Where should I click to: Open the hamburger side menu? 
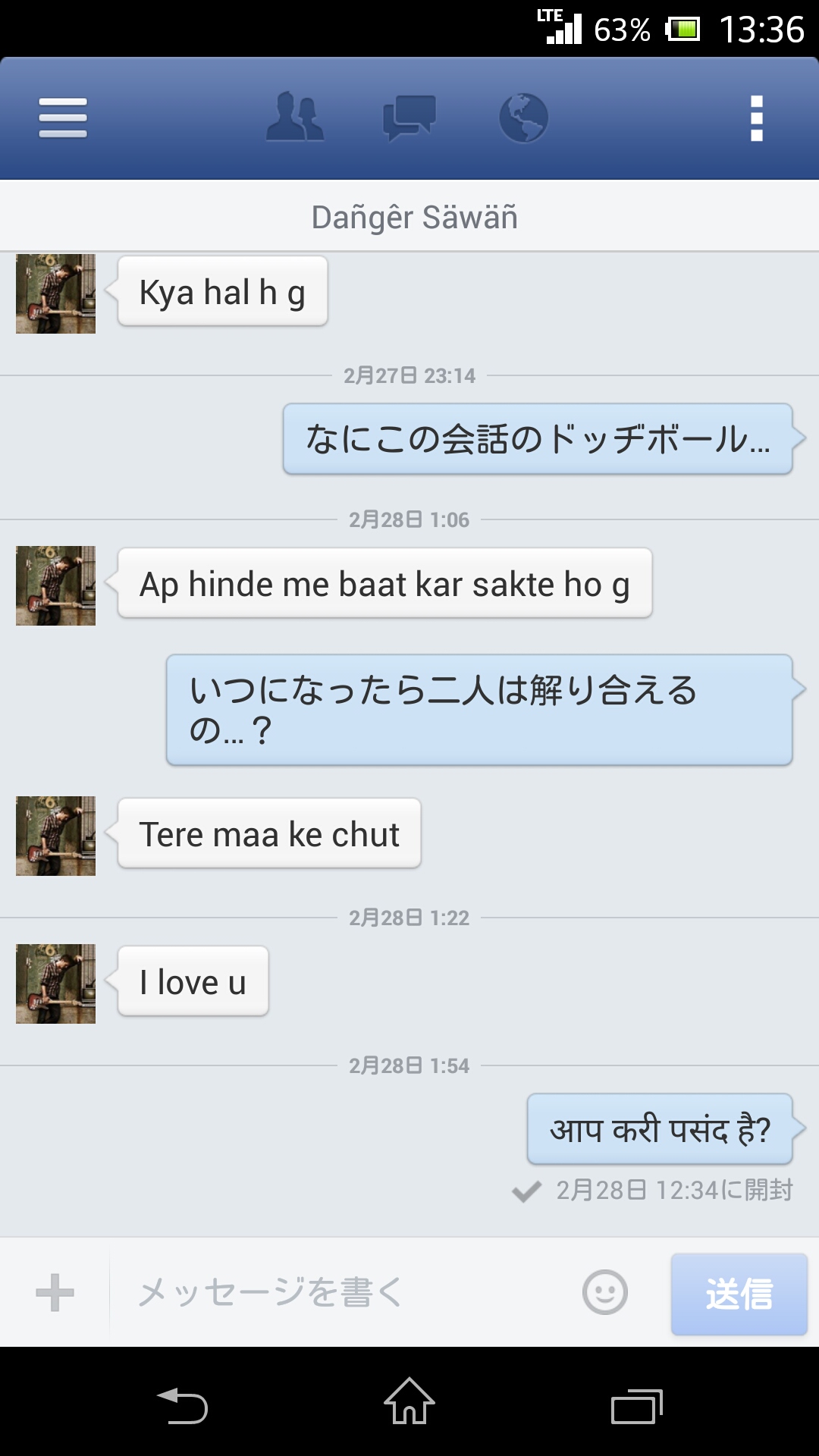(x=63, y=118)
